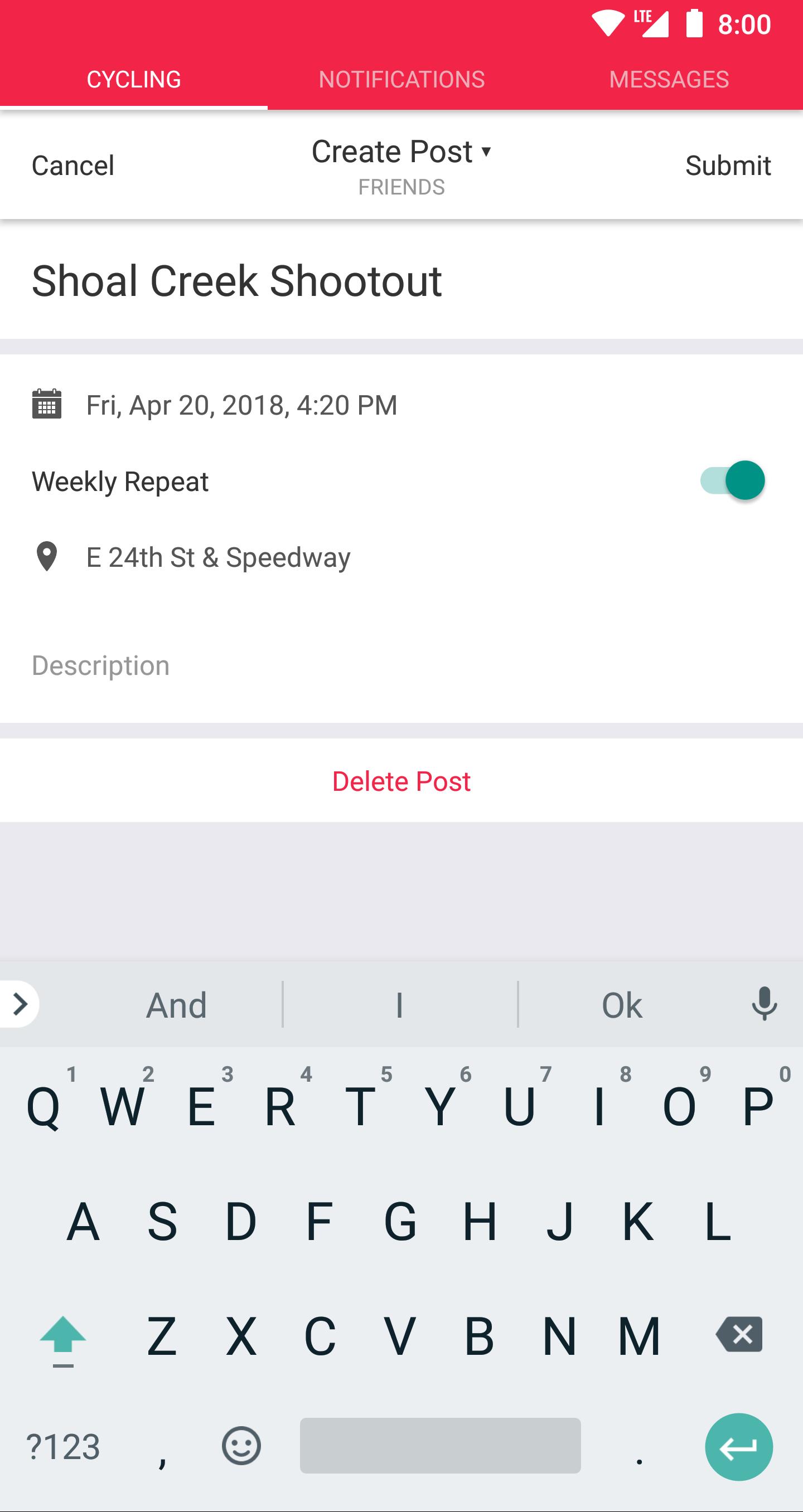Select the Cycling tab

133,79
